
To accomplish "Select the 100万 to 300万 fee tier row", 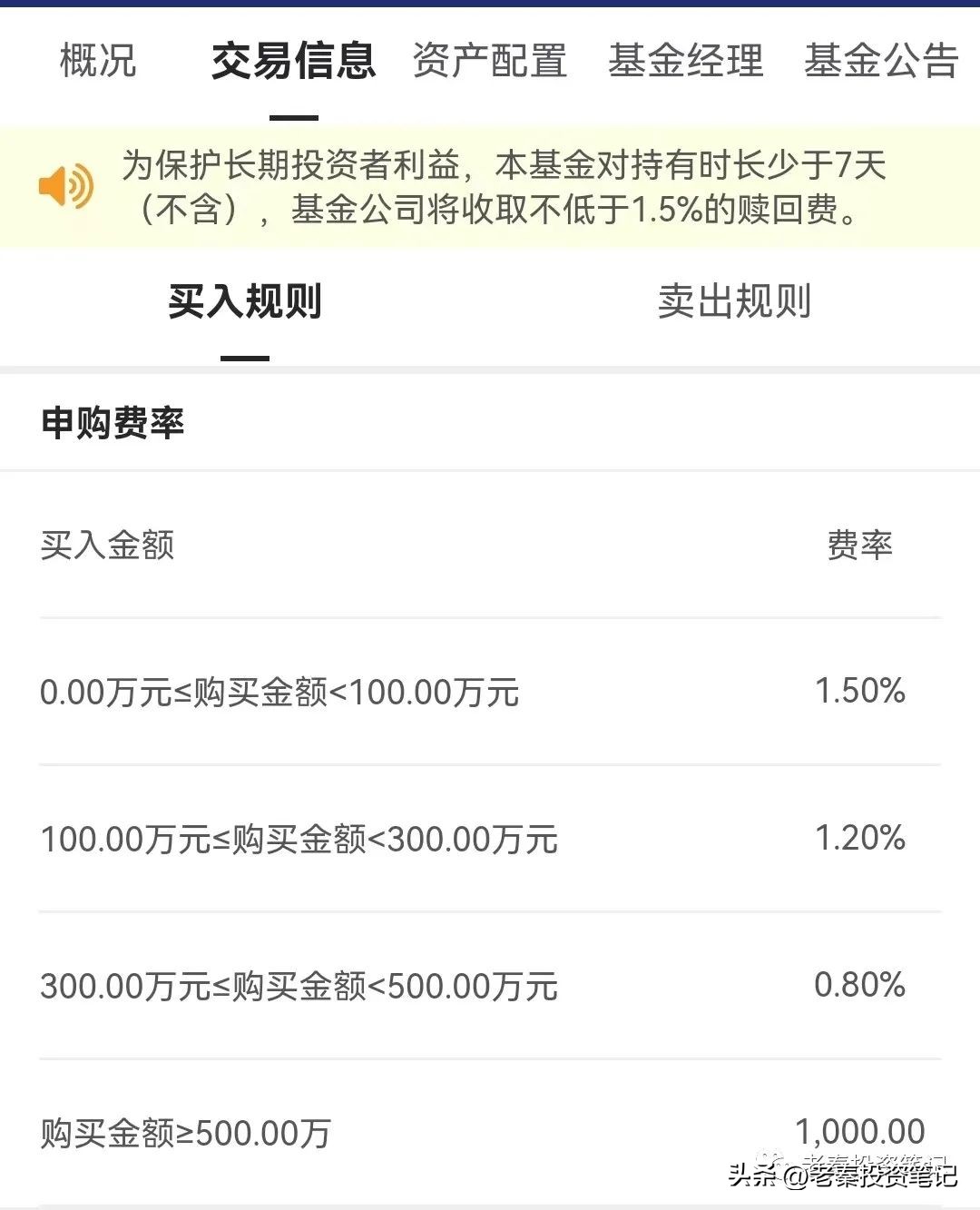I will 302,840.
